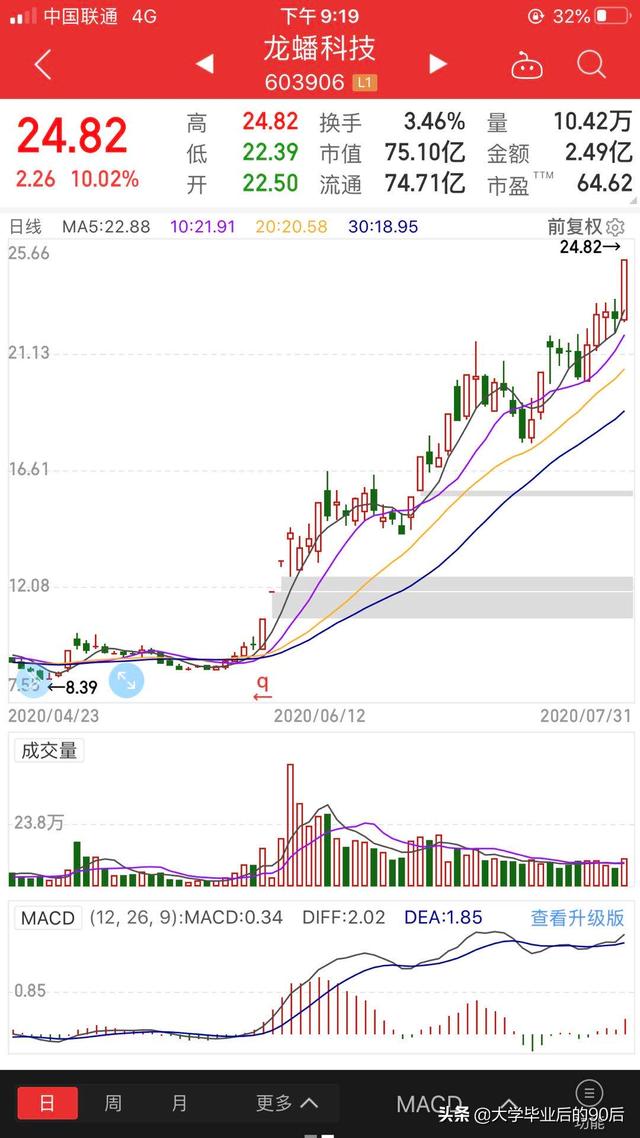The height and width of the screenshot is (1138, 640).
Task: Expand the chart to full screen
Action: pos(126,680)
